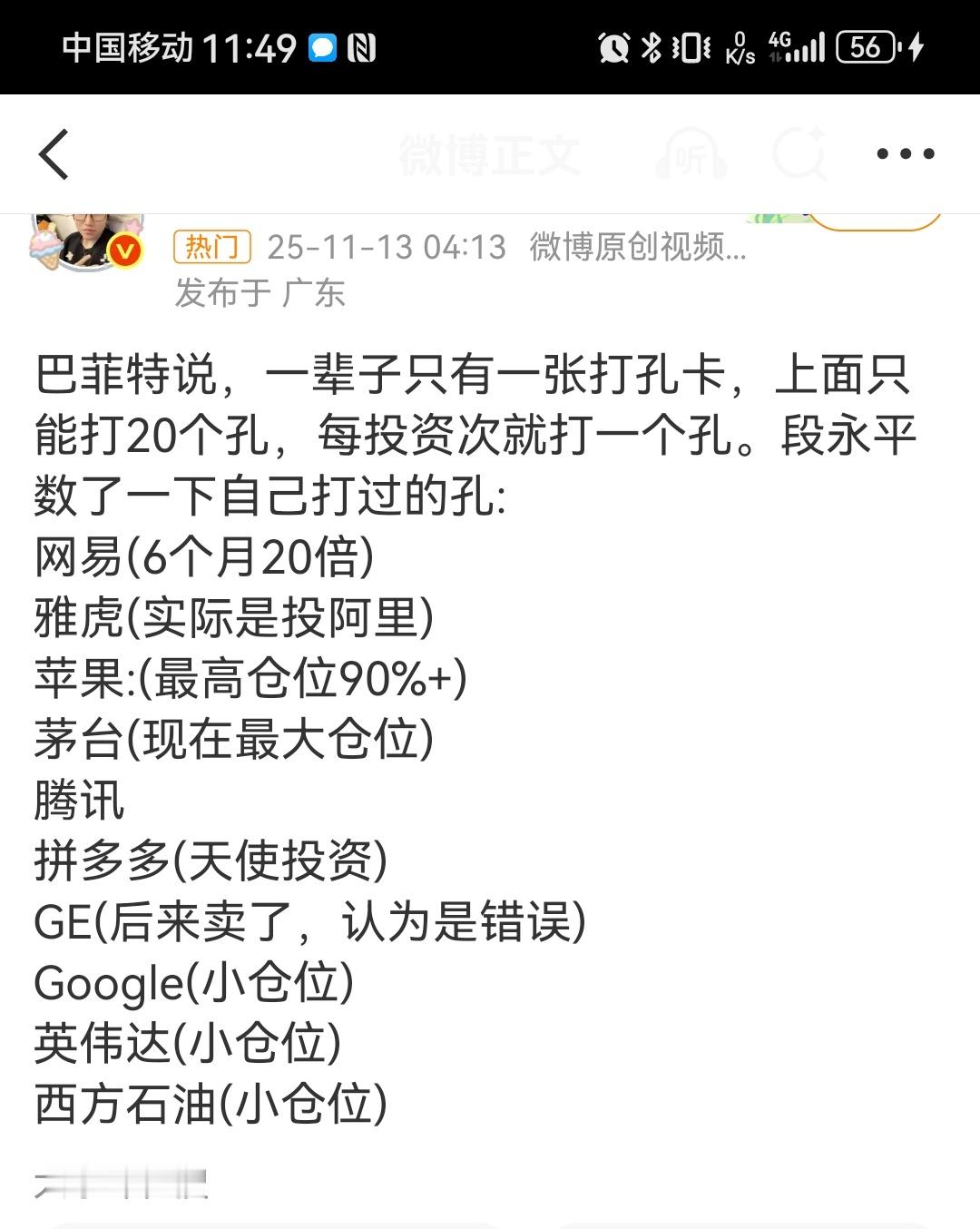Tap the 微博正文 title bar

[x=490, y=154]
